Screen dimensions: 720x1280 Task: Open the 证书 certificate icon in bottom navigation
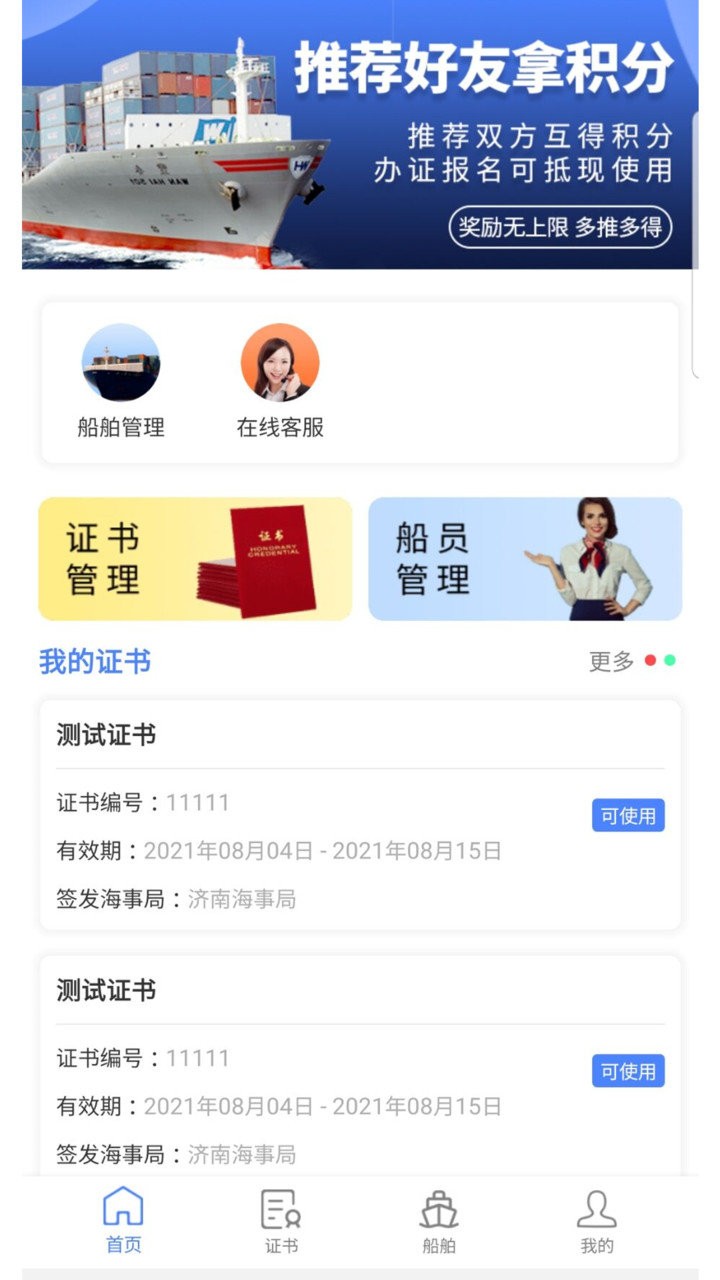click(x=278, y=1215)
